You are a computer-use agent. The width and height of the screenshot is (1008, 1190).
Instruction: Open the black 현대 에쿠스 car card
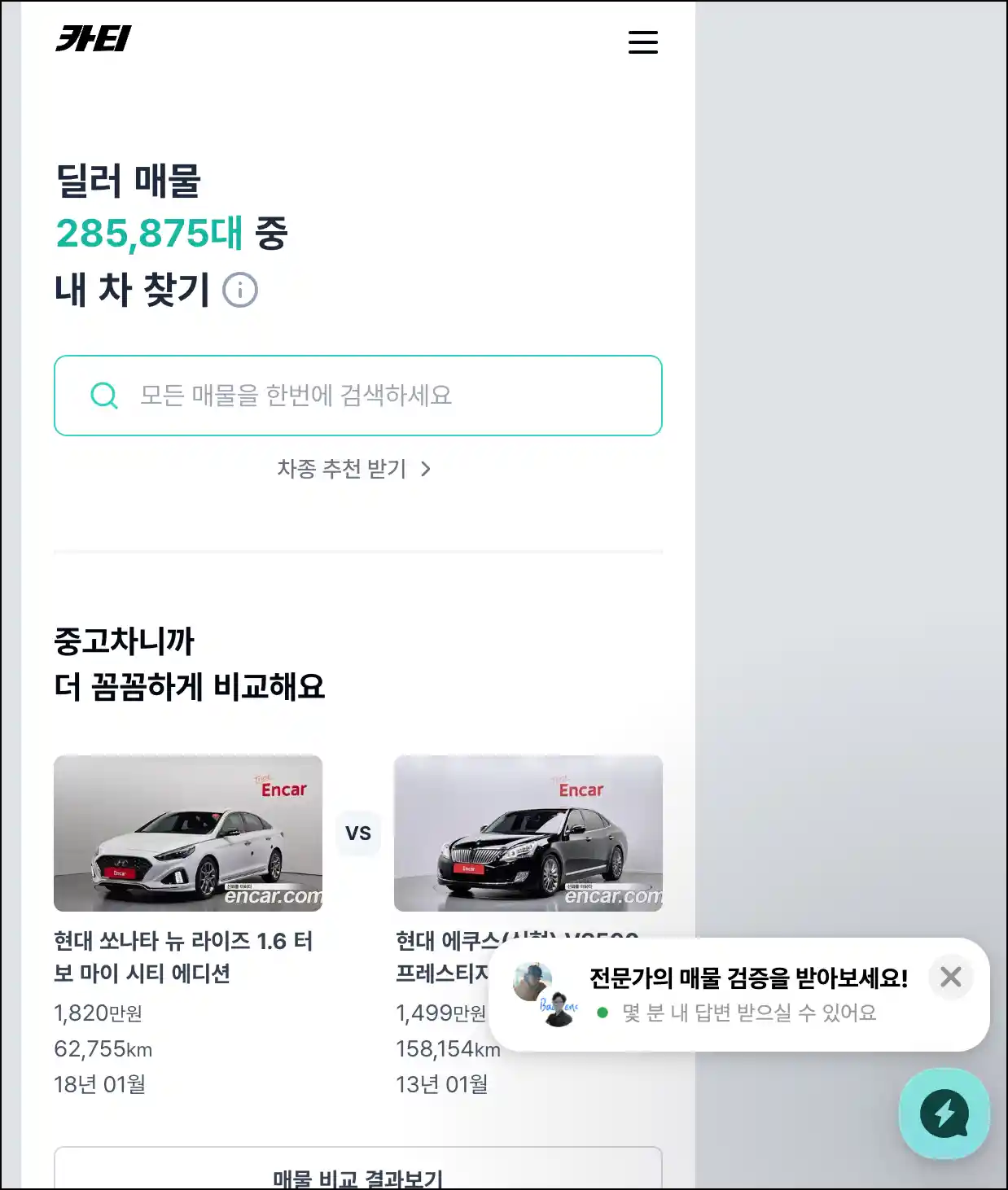click(528, 833)
